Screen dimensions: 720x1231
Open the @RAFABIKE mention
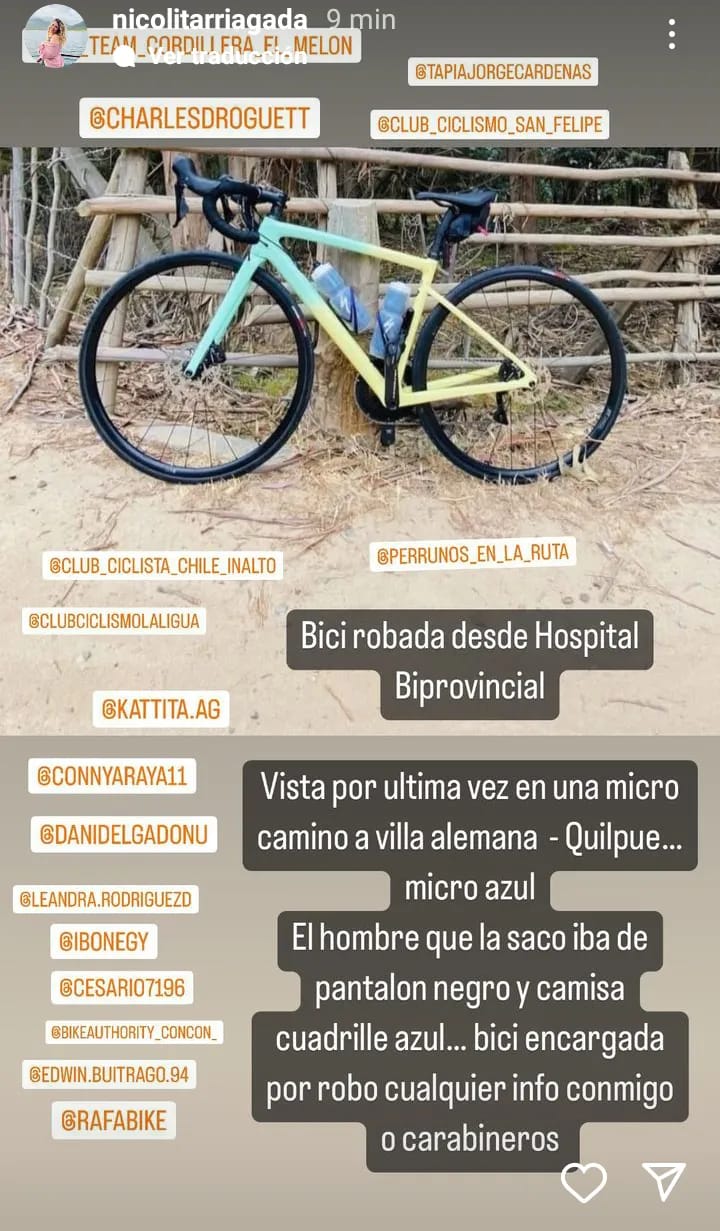coord(113,1120)
